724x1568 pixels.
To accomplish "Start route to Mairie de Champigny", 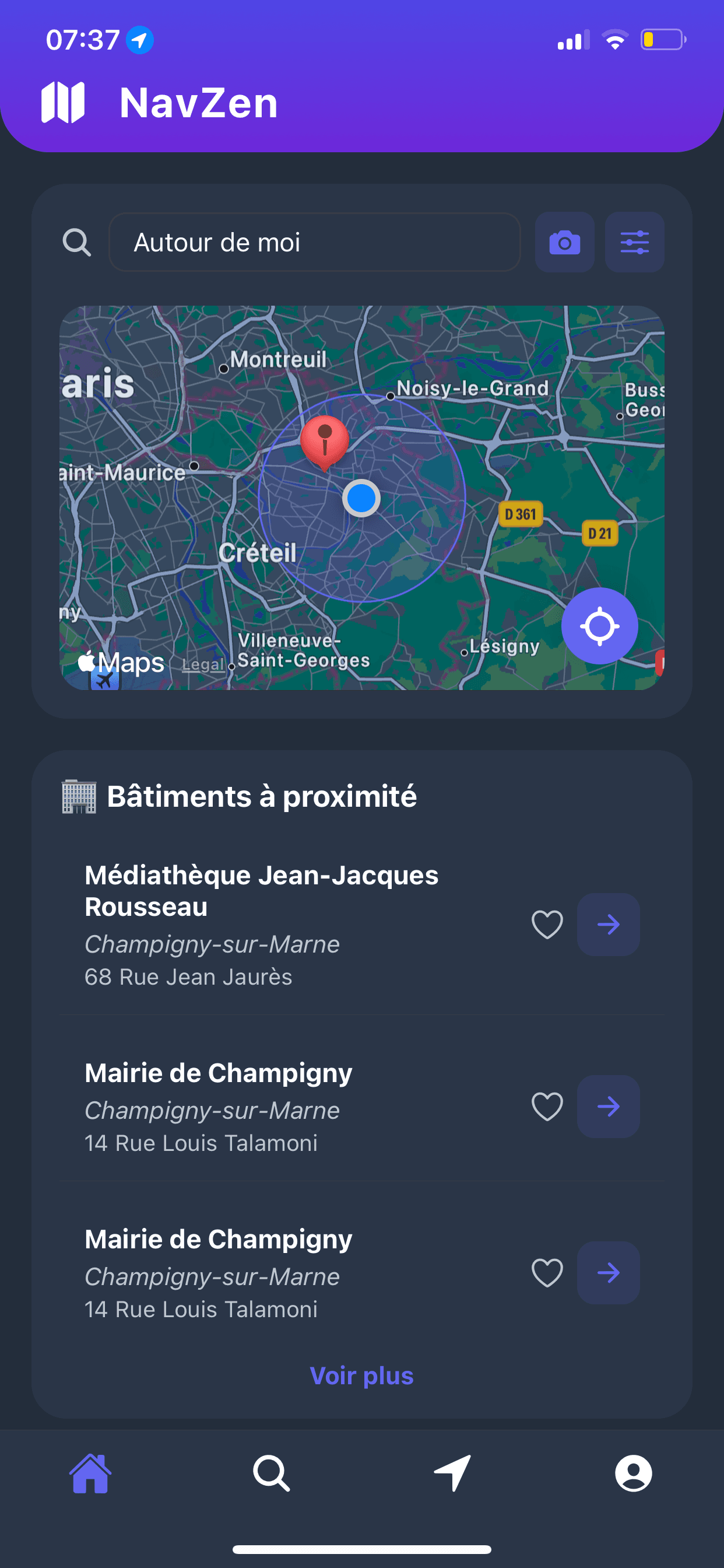I will [x=609, y=1107].
